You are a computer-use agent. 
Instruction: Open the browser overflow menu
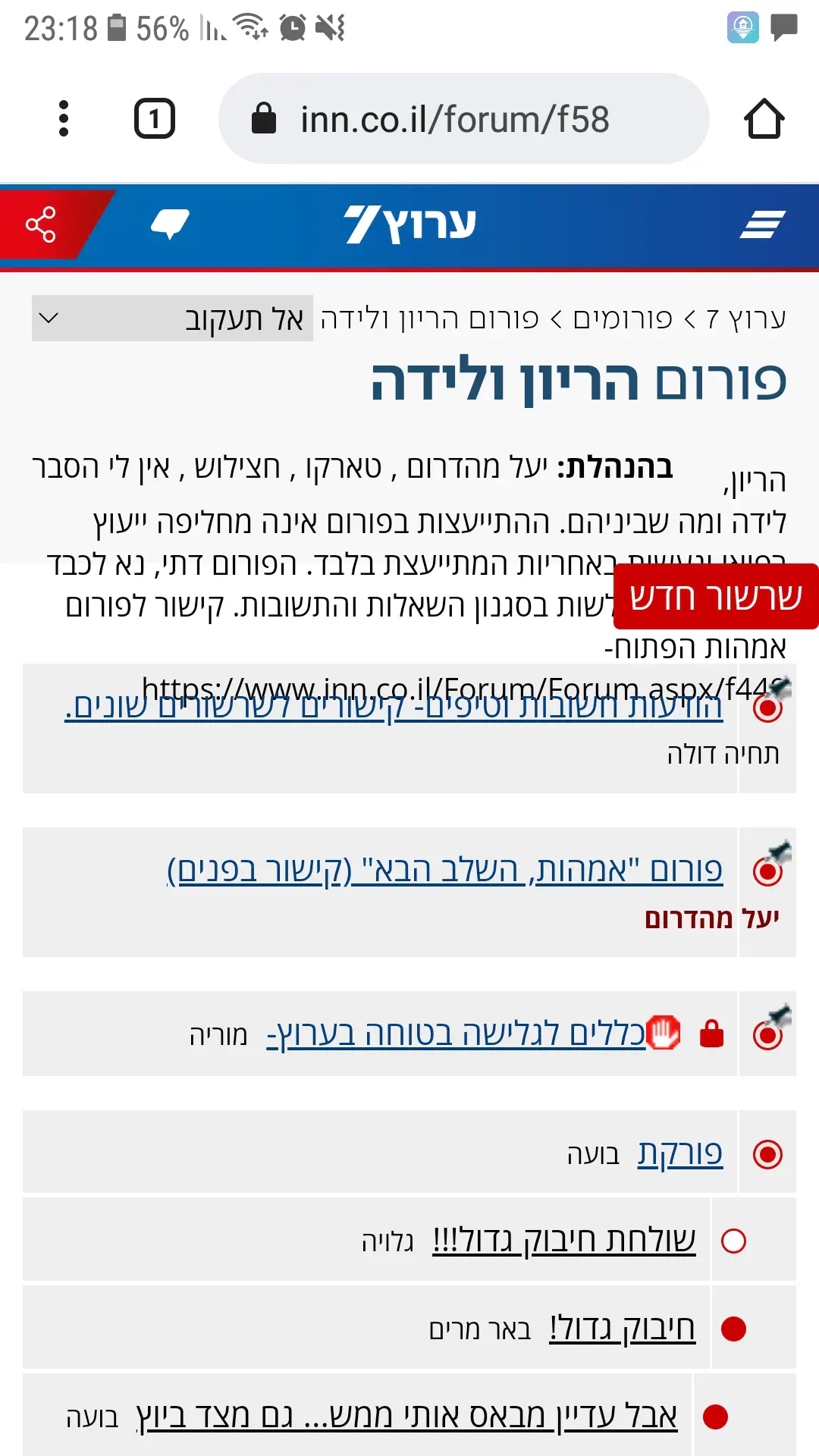point(64,118)
